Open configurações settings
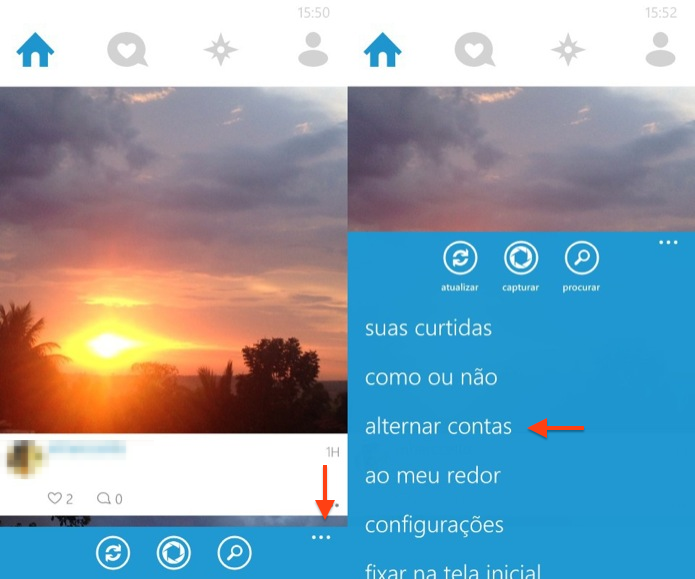The width and height of the screenshot is (695, 579). (x=434, y=525)
